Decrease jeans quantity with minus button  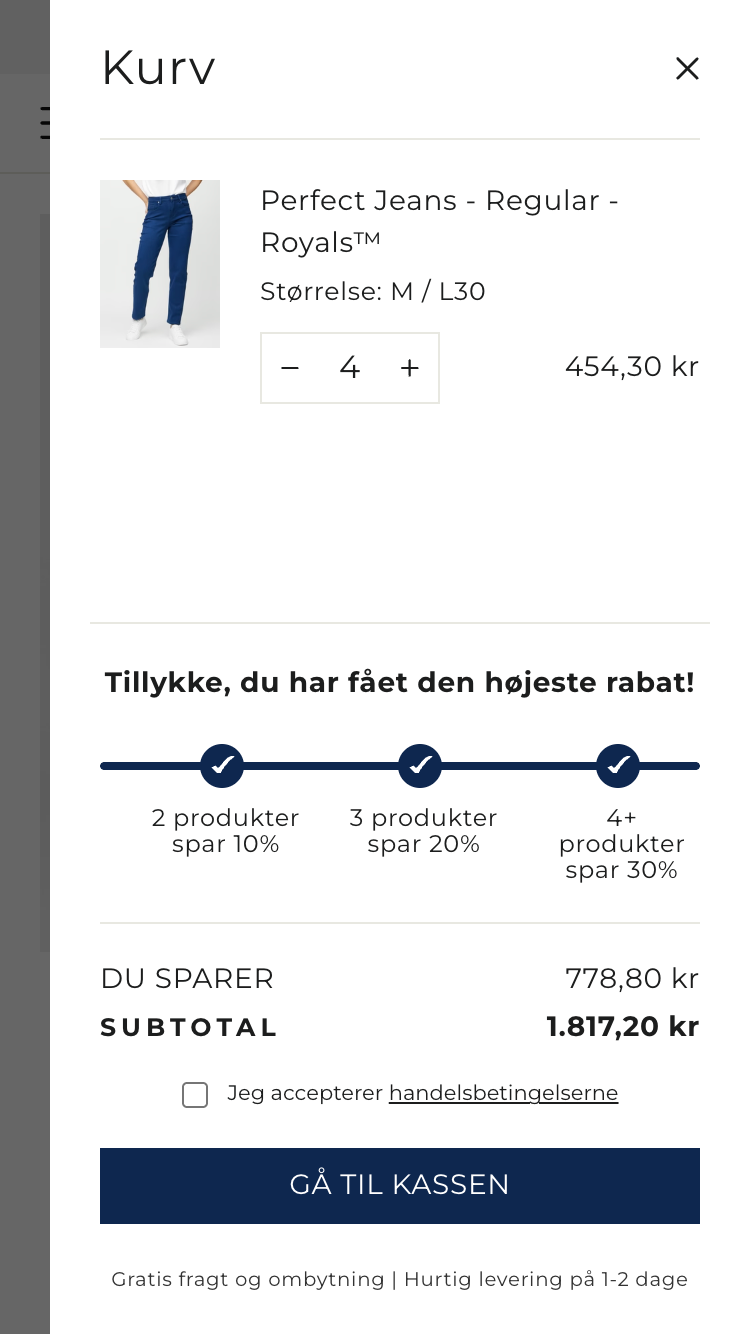click(x=290, y=368)
